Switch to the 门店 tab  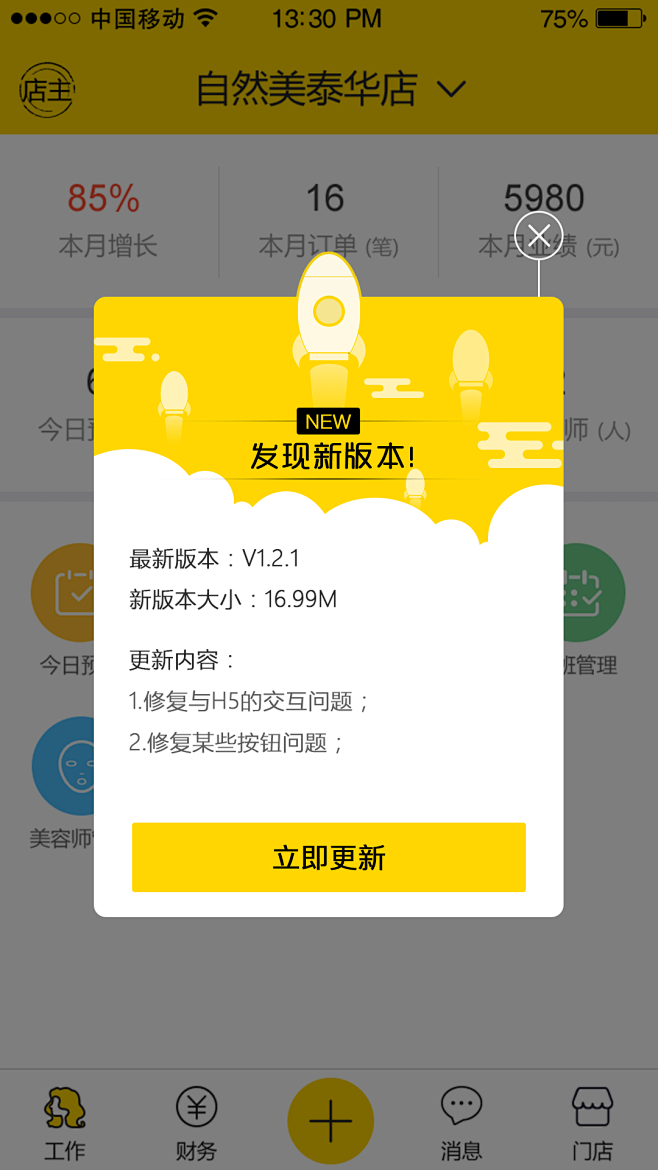[592, 1124]
